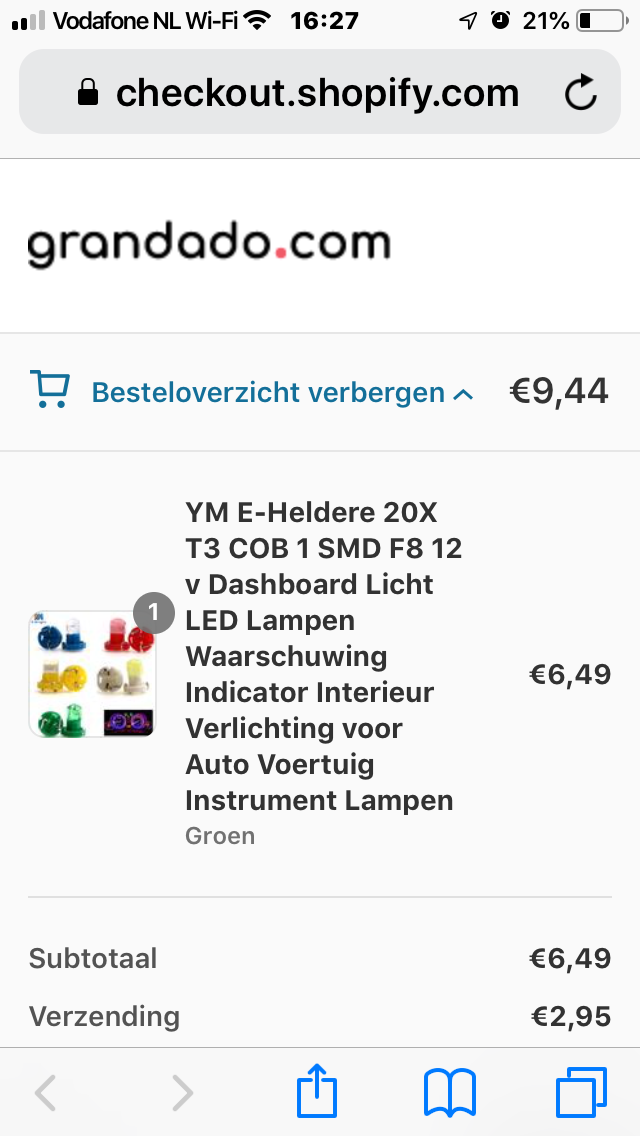Show open Safari tabs
The width and height of the screenshot is (640, 1136).
coord(581,1092)
